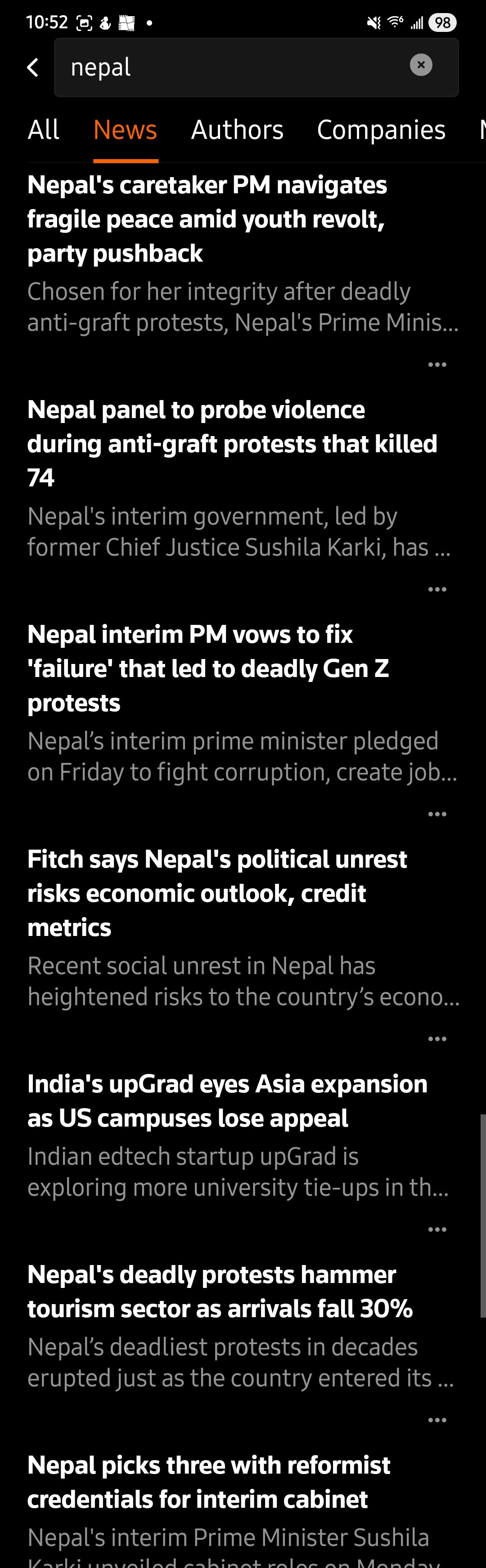Read Fitch says Nepal's political unrest article

click(217, 893)
